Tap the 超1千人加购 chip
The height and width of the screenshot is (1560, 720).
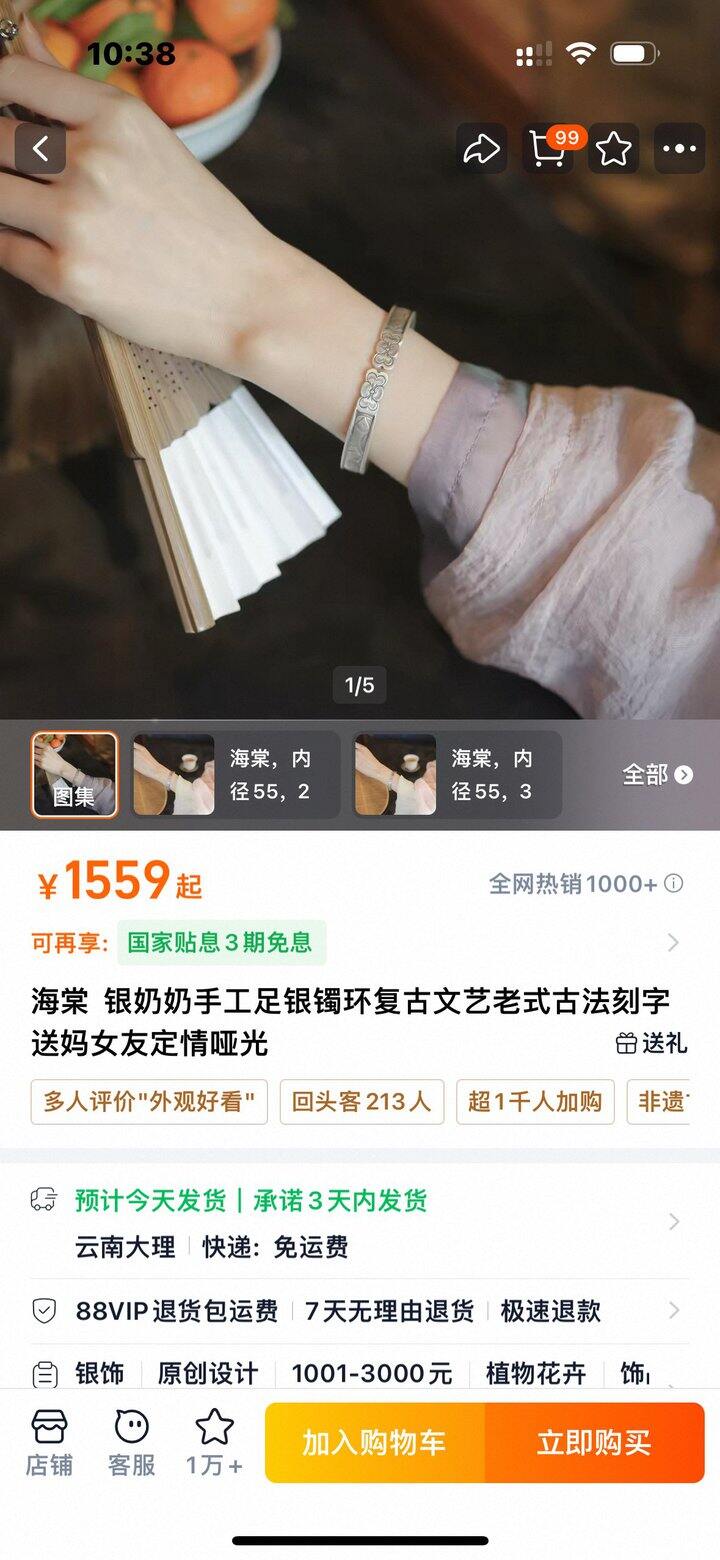pyautogui.click(x=535, y=1102)
